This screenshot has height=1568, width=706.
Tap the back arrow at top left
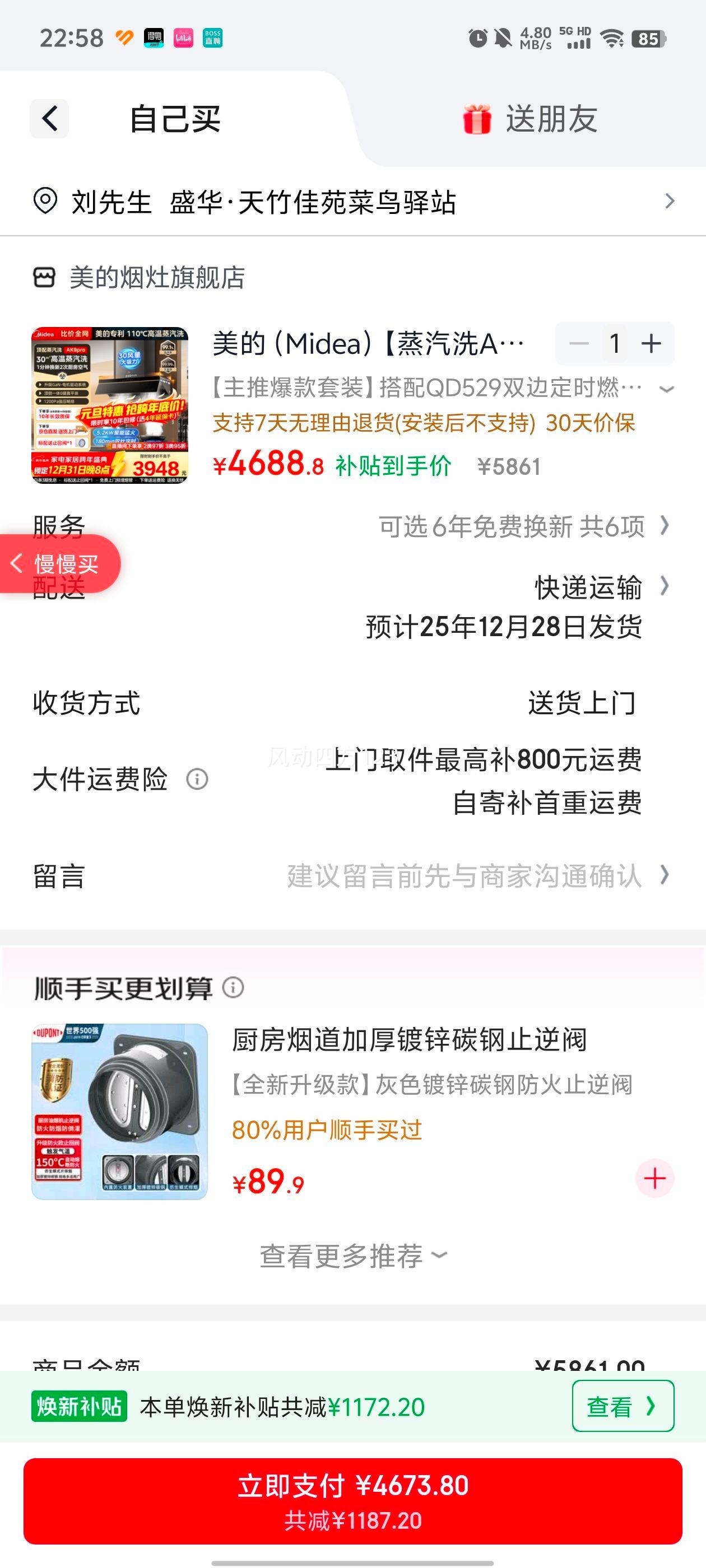click(49, 119)
